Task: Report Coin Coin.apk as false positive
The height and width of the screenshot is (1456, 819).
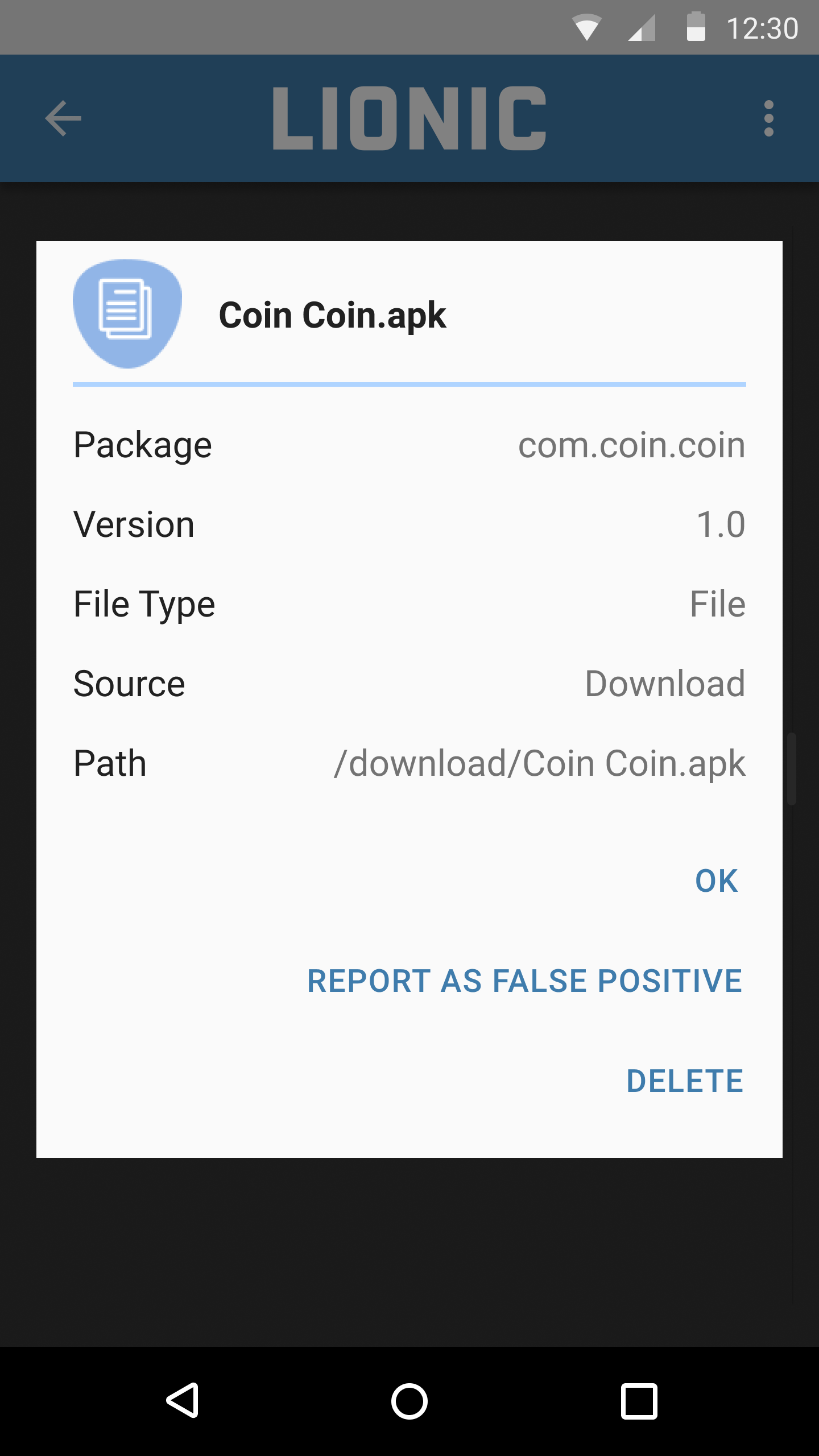Action: point(524,981)
